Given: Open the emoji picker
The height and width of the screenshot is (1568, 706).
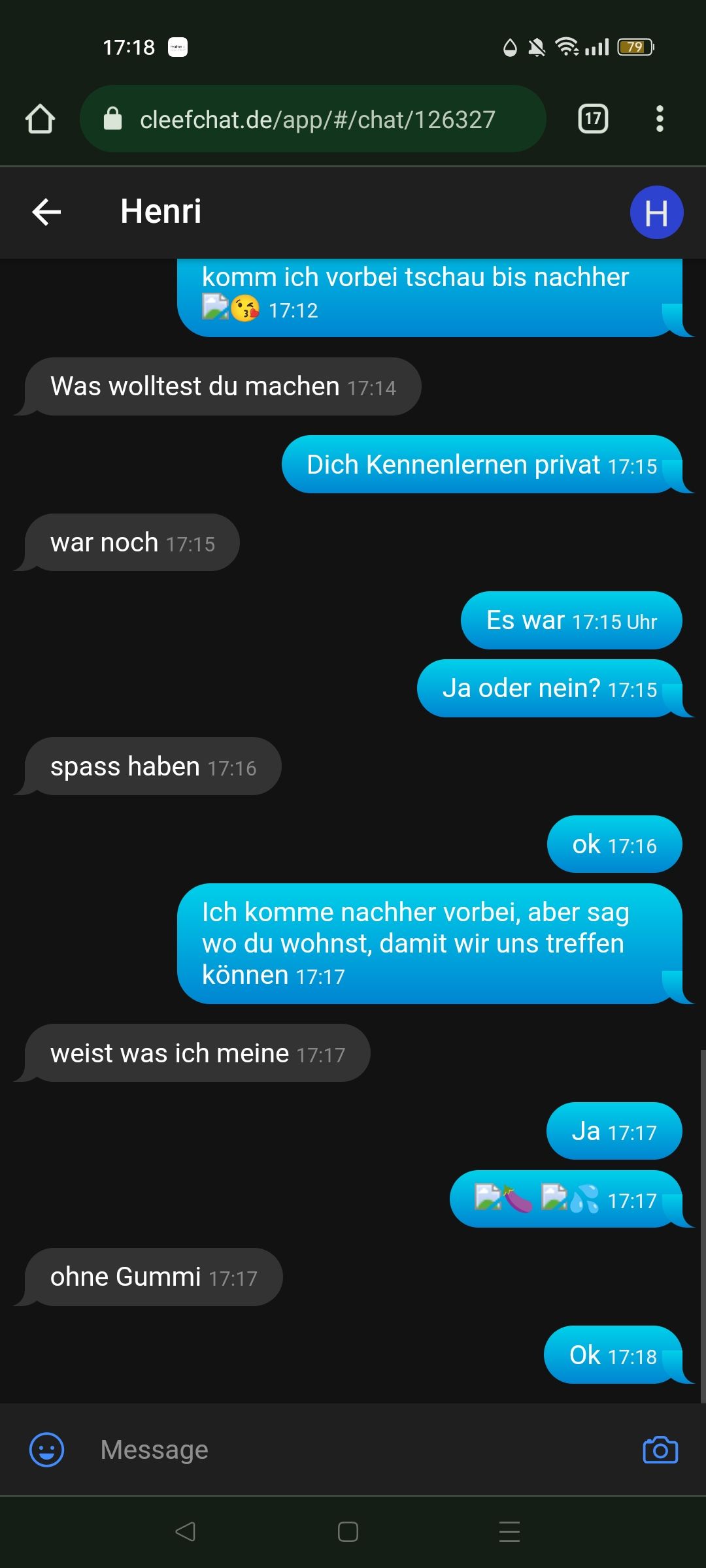Looking at the screenshot, I should [47, 1450].
